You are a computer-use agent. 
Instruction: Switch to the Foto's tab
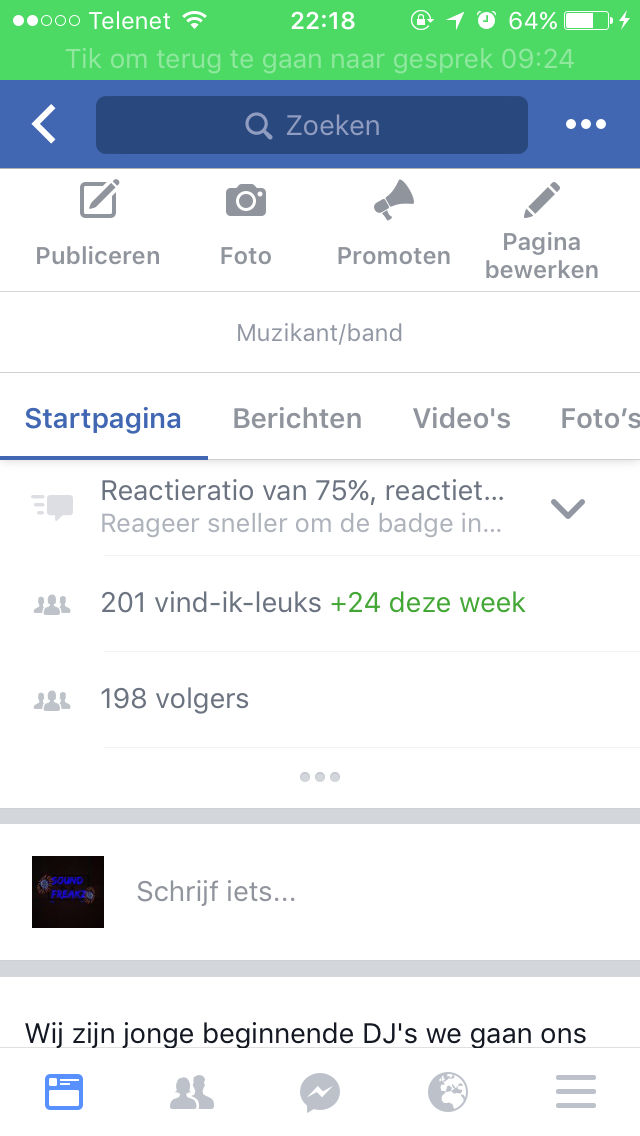tap(600, 419)
